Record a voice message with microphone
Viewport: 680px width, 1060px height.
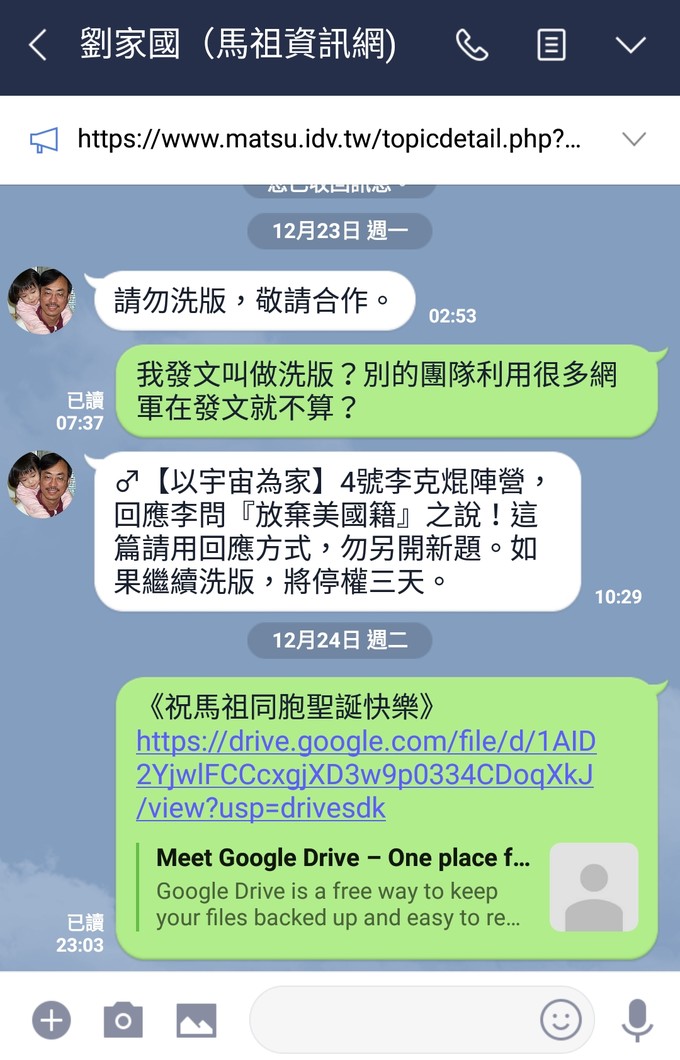point(637,1020)
